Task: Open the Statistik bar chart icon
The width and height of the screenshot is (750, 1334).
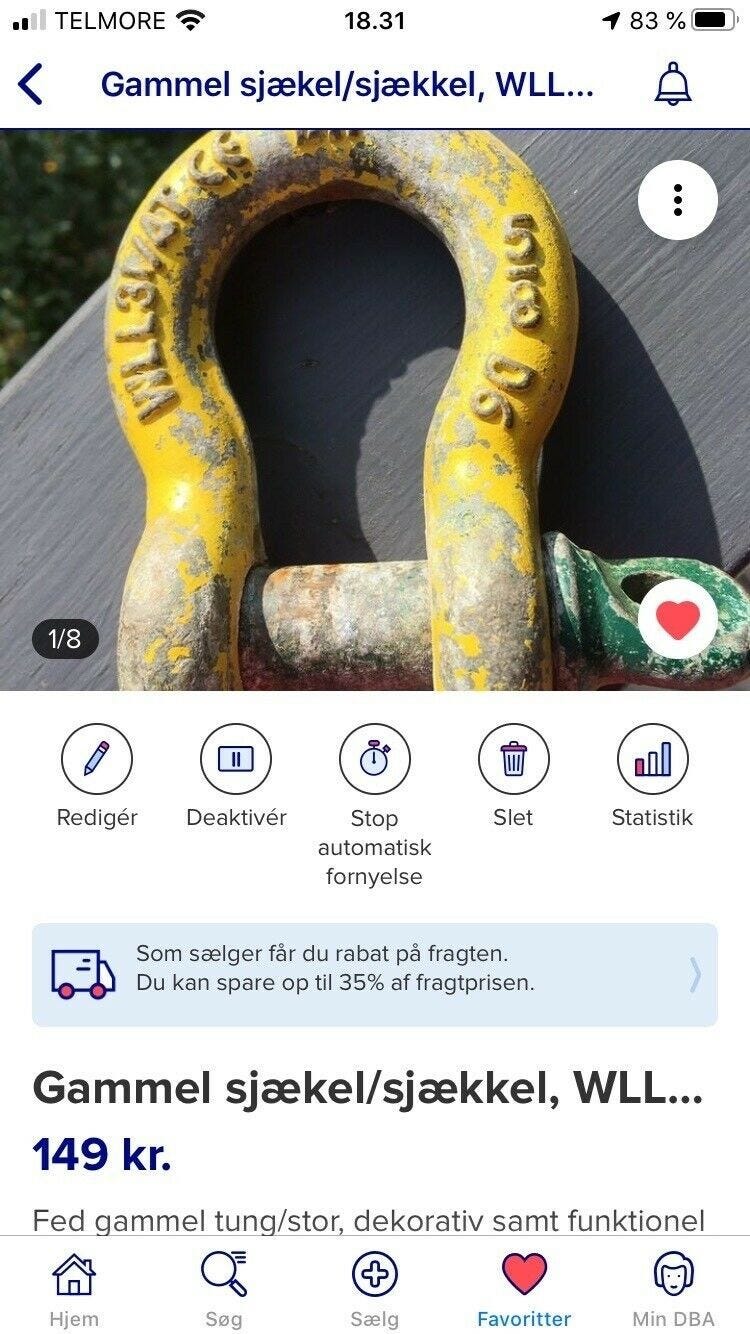Action: coord(652,759)
